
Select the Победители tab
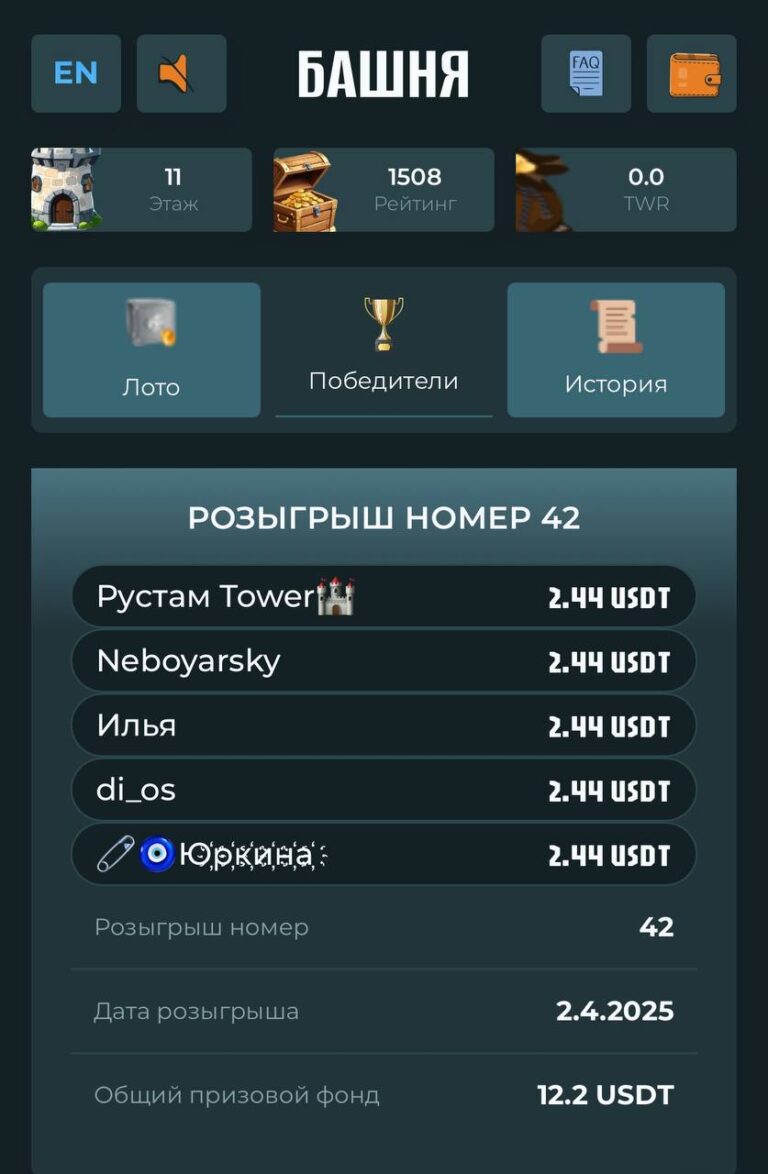(384, 350)
